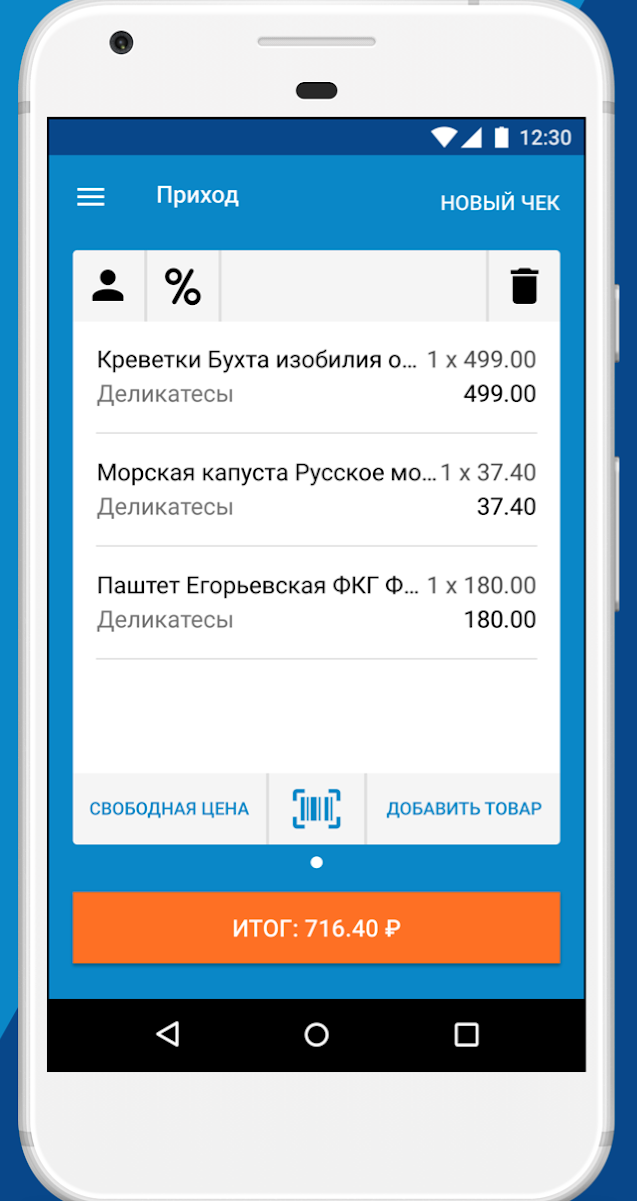
Task: Go to the home screen via navigation bar
Action: (317, 1034)
